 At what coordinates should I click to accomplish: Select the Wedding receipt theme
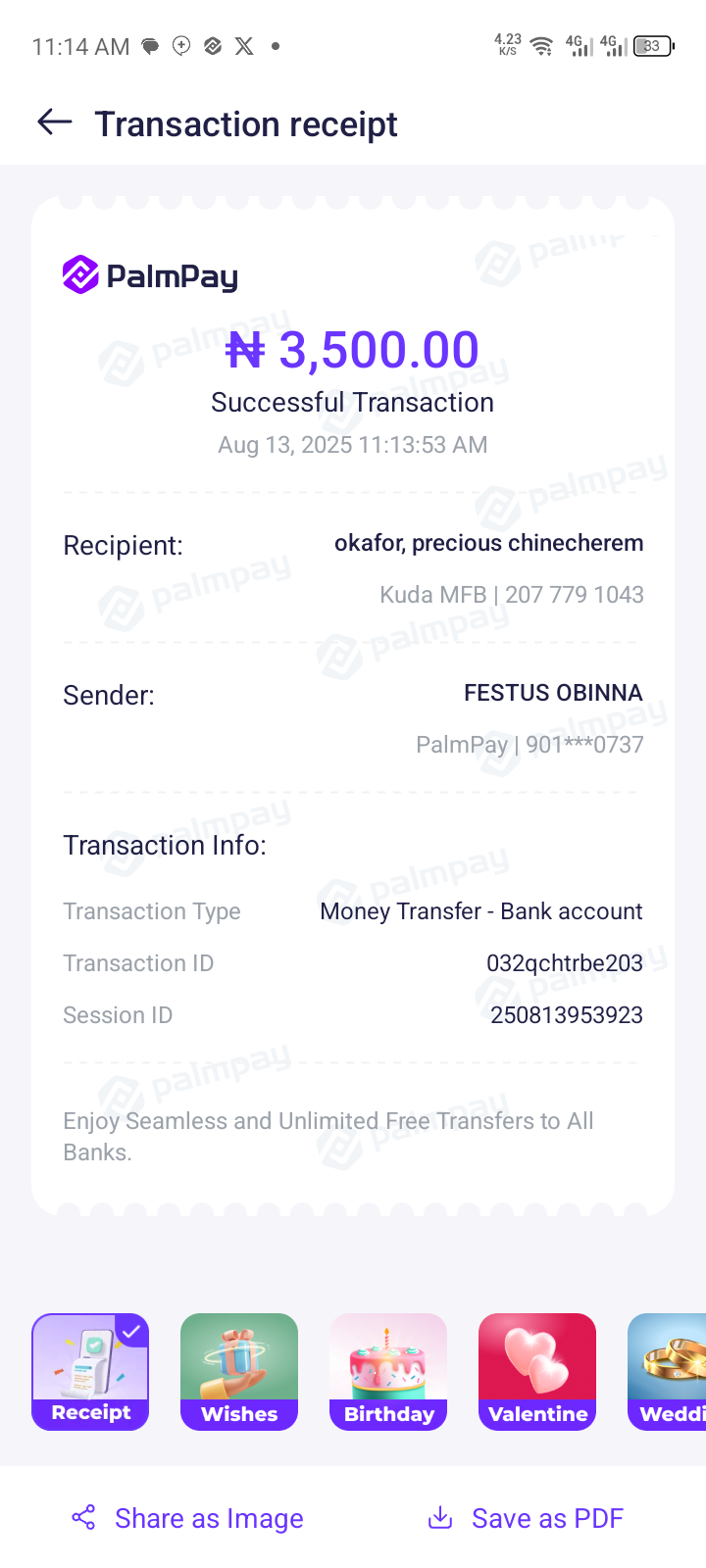pos(669,1371)
